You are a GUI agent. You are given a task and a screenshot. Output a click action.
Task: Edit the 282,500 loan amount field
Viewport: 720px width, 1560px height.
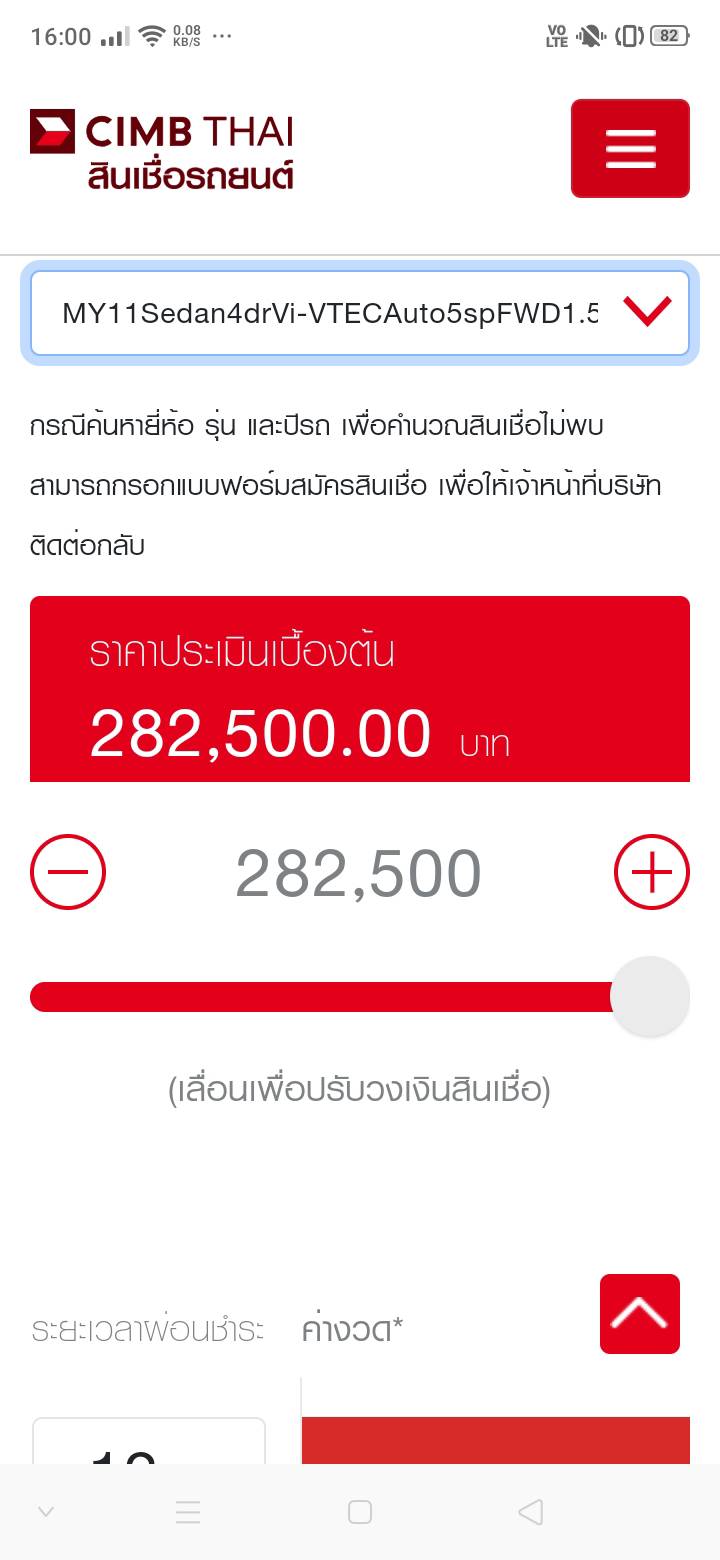(x=358, y=874)
